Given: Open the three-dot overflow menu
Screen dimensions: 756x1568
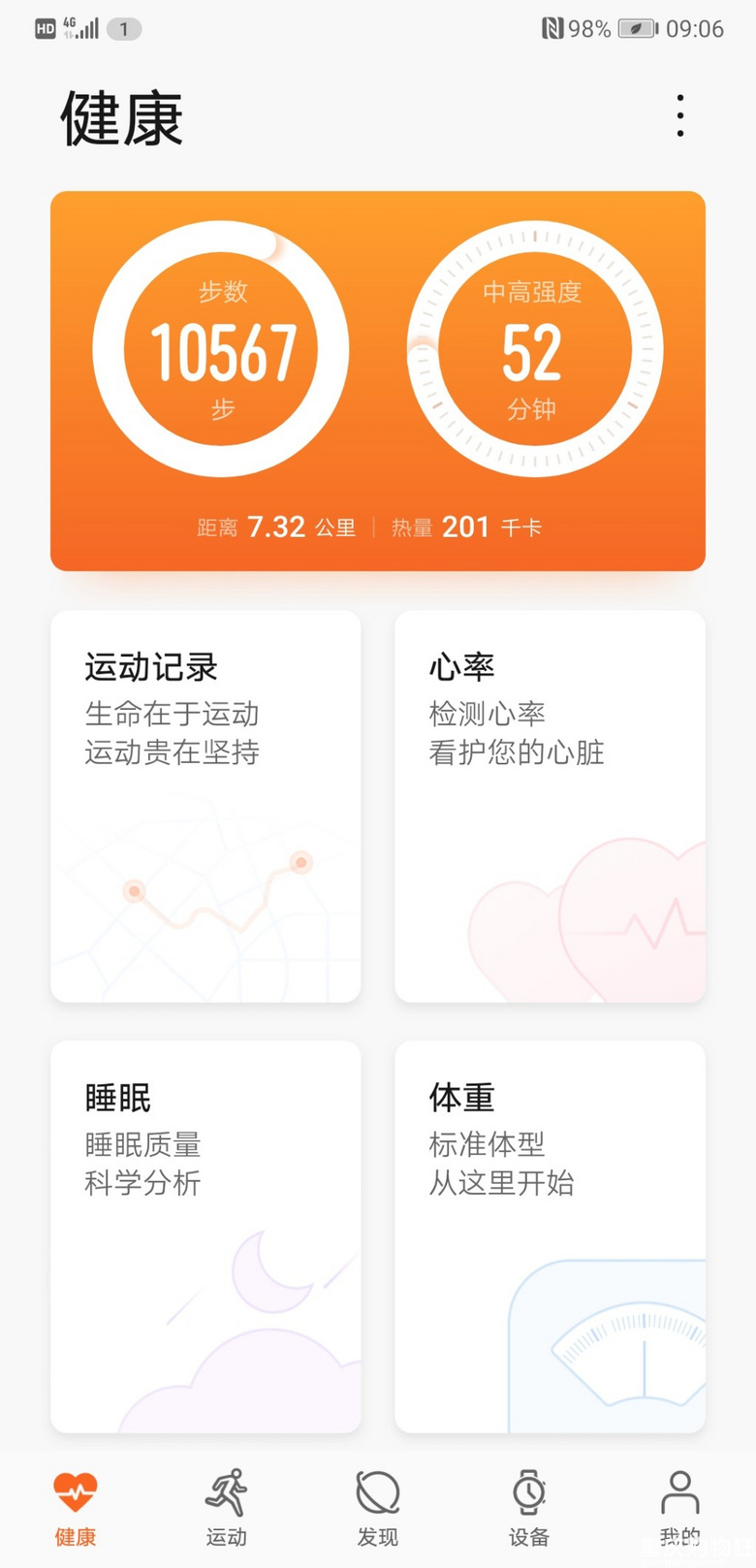Looking at the screenshot, I should (680, 115).
